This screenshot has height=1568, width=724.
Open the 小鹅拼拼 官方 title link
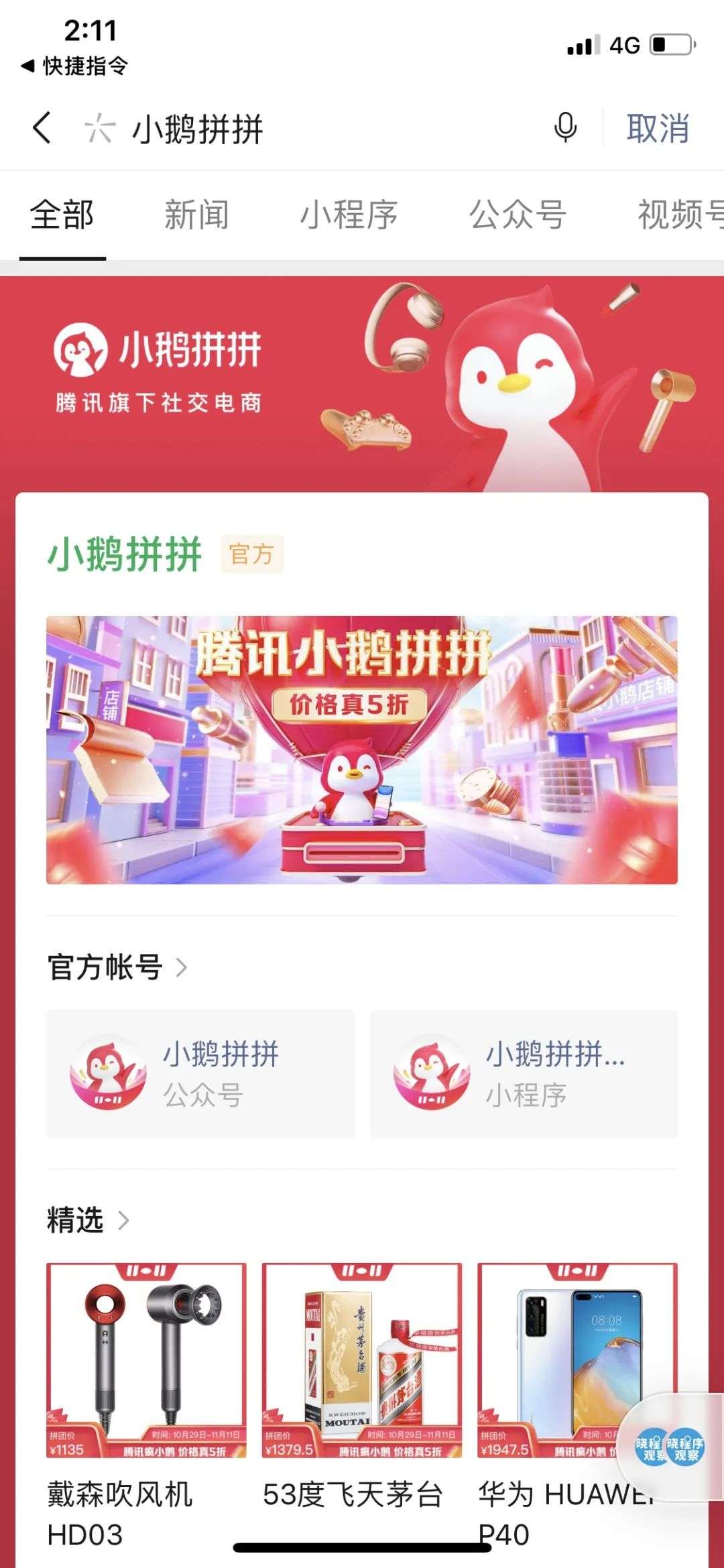tap(125, 554)
